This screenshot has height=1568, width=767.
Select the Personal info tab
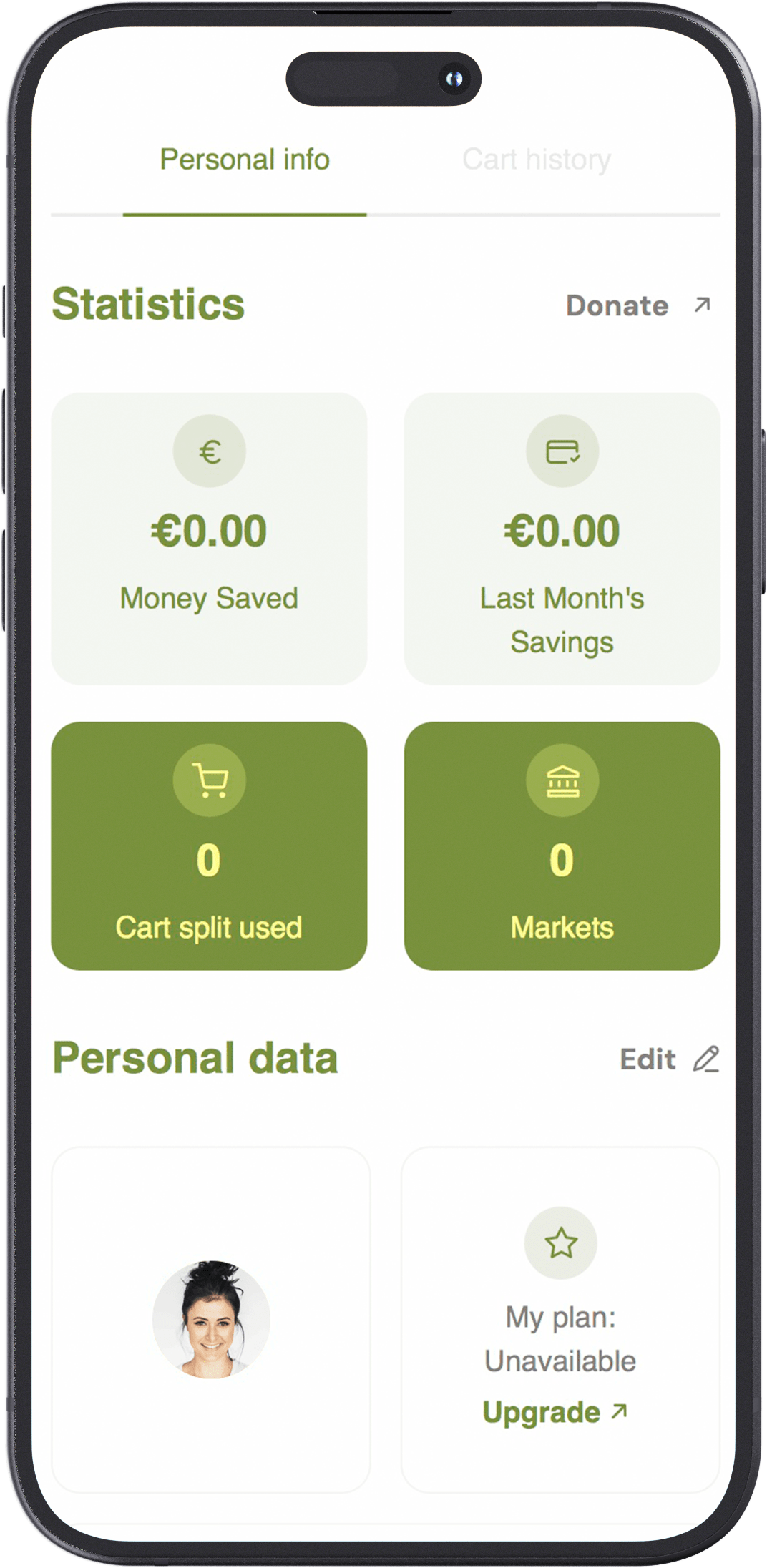245,160
